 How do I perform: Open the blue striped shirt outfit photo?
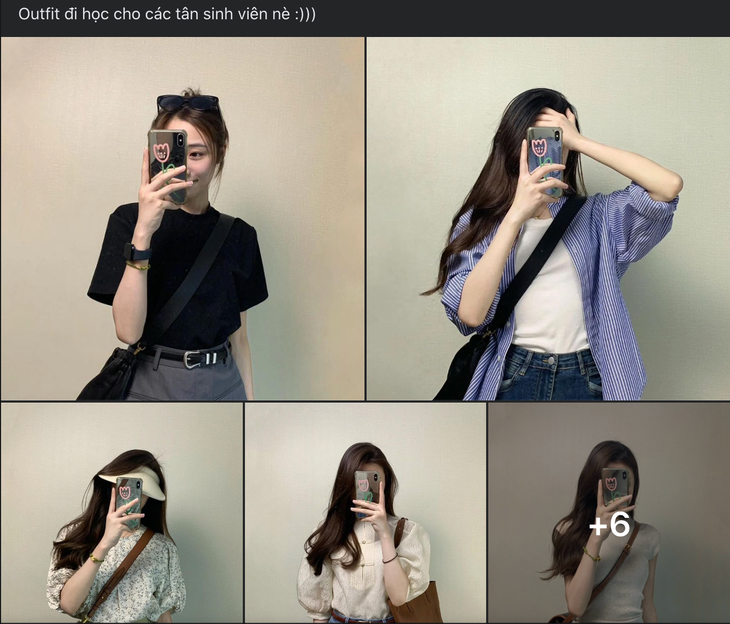point(548,220)
